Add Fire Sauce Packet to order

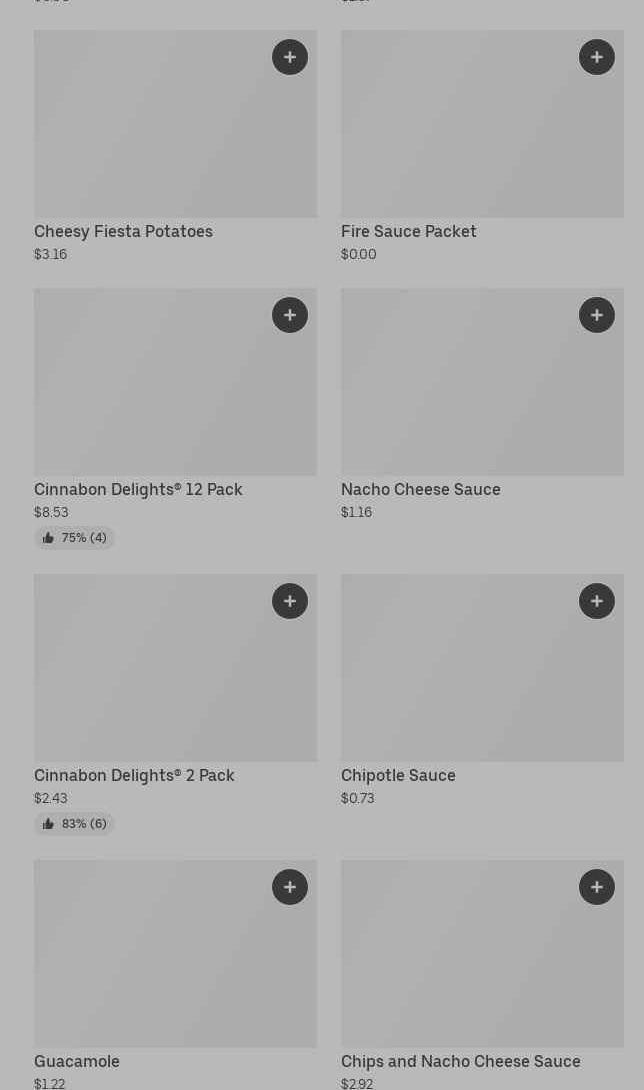coord(597,57)
